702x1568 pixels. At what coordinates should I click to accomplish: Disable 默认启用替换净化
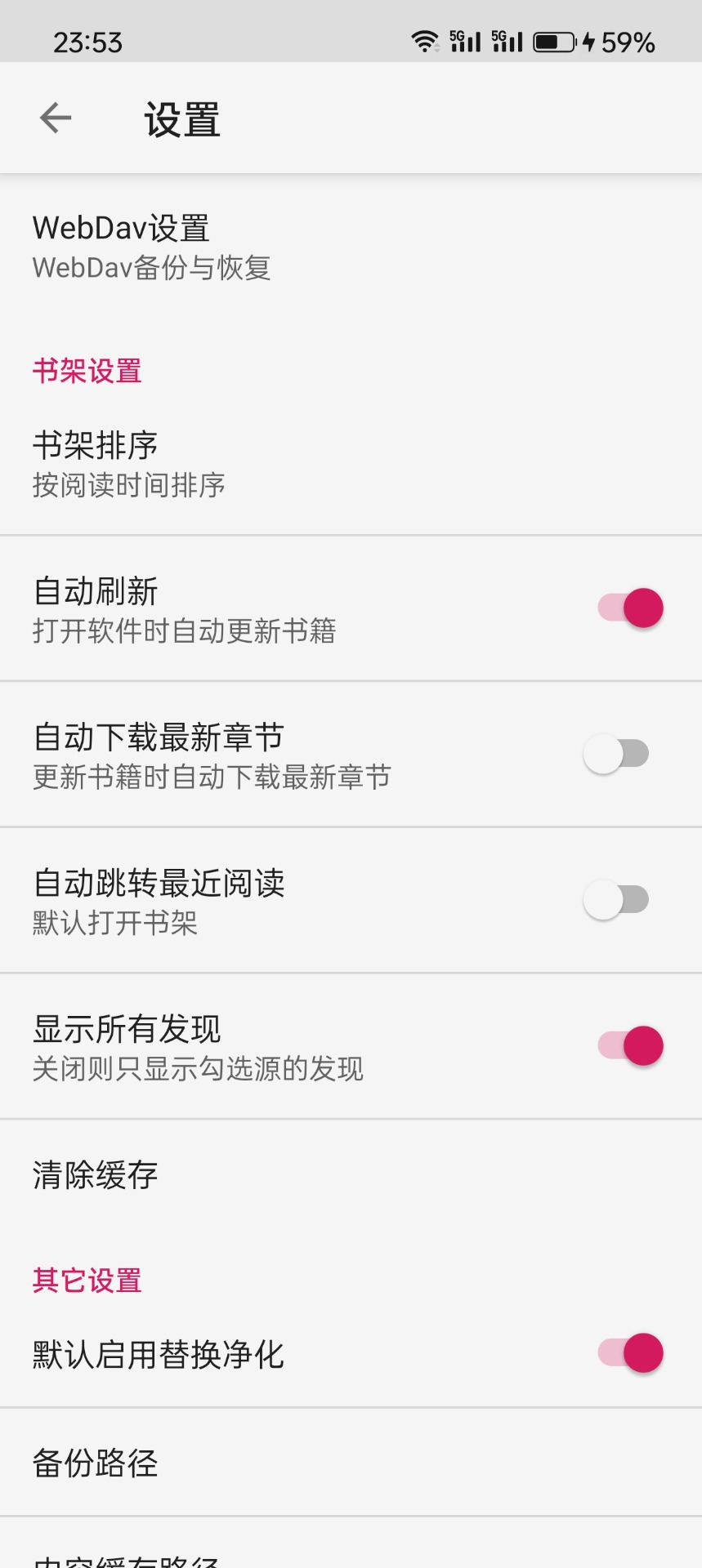coord(630,1352)
